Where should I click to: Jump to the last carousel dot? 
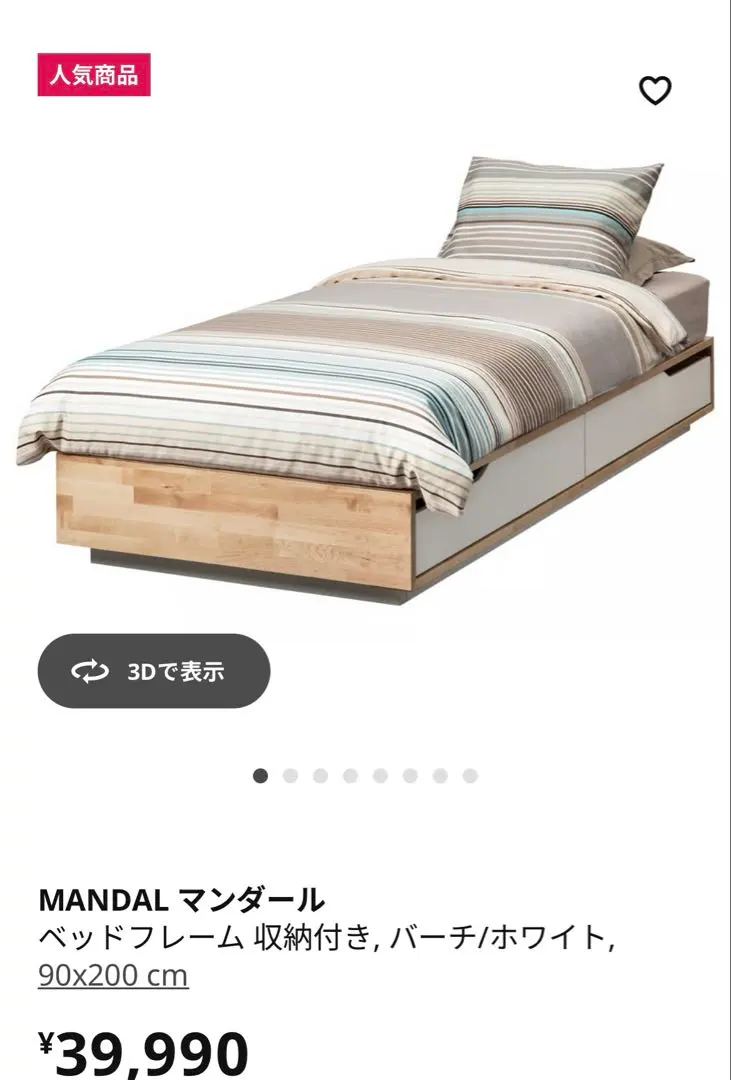471,772
